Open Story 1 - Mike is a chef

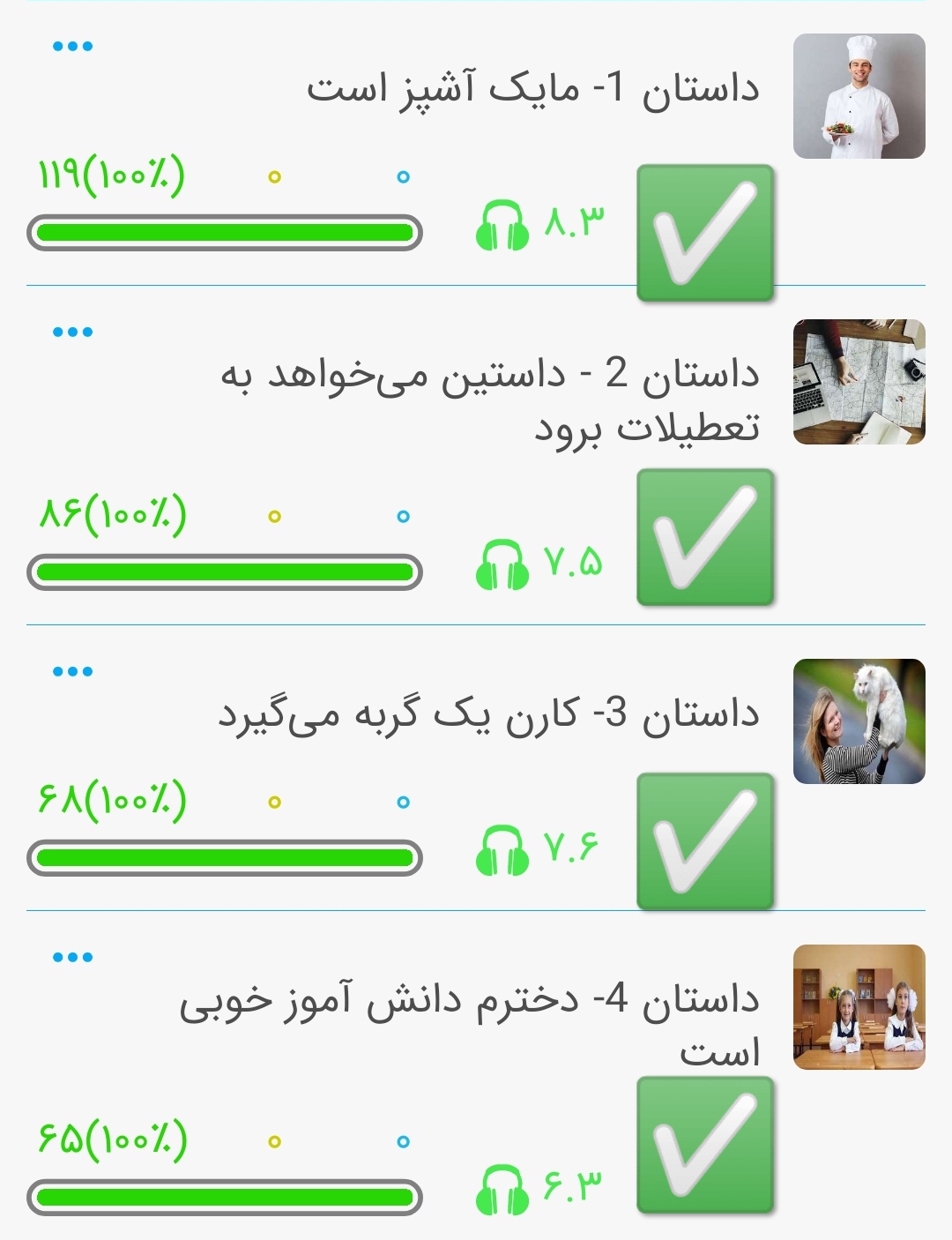(532, 89)
